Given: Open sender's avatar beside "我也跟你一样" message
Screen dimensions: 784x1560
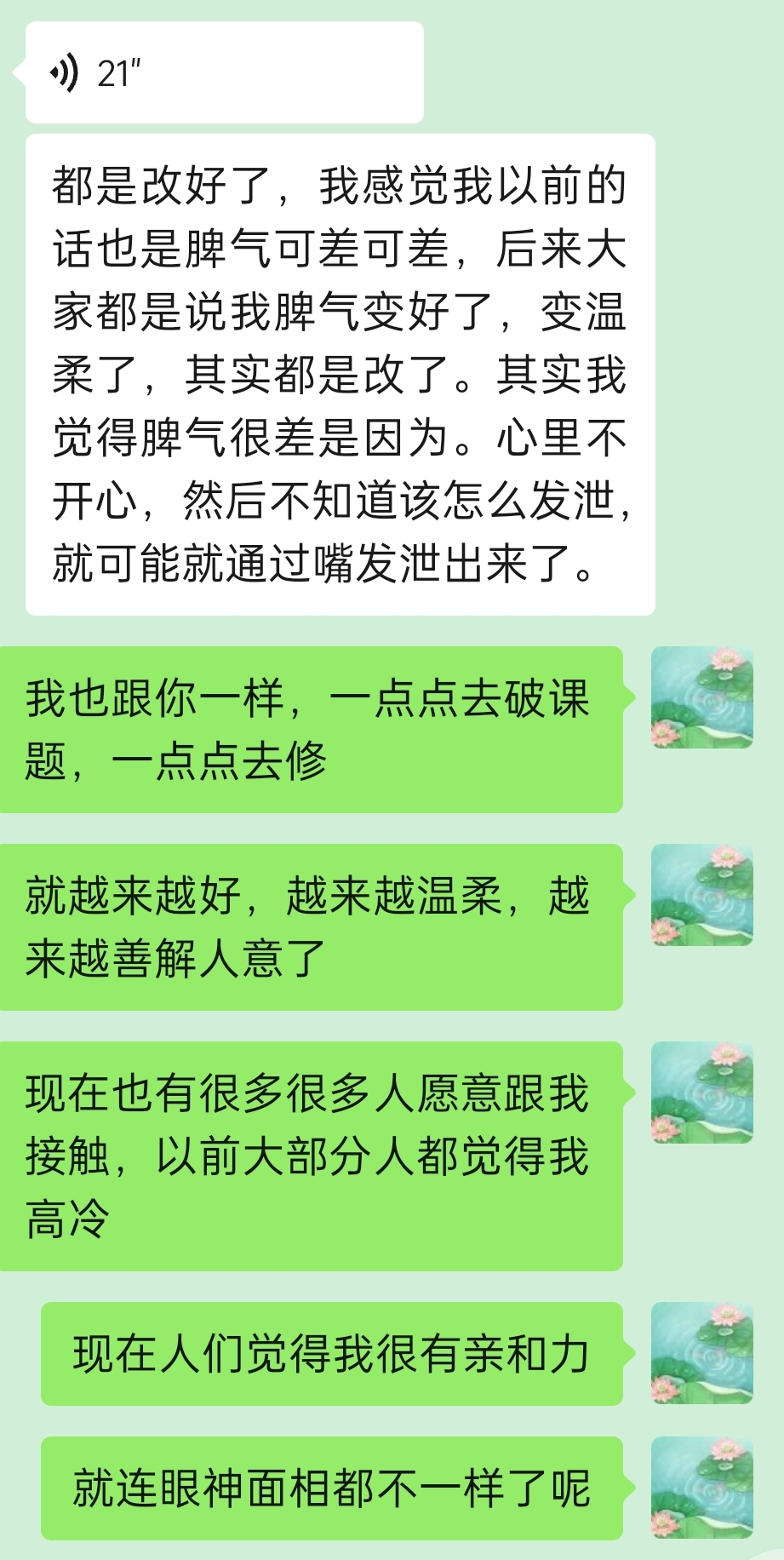Looking at the screenshot, I should 701,697.
